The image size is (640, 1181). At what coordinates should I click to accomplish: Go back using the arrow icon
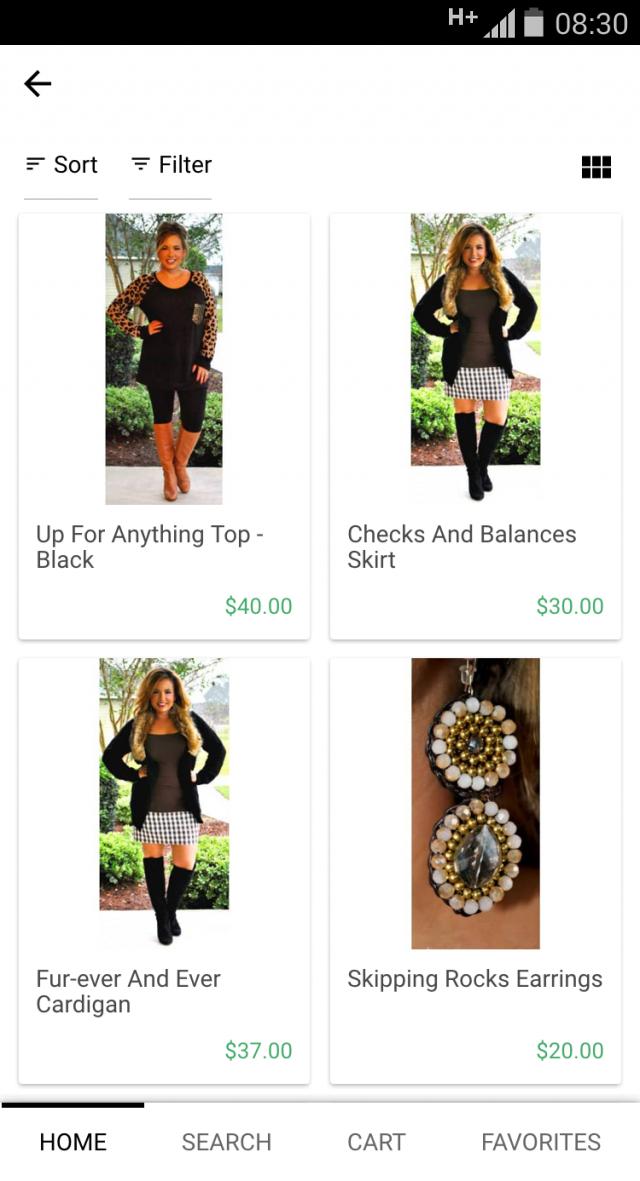click(38, 84)
